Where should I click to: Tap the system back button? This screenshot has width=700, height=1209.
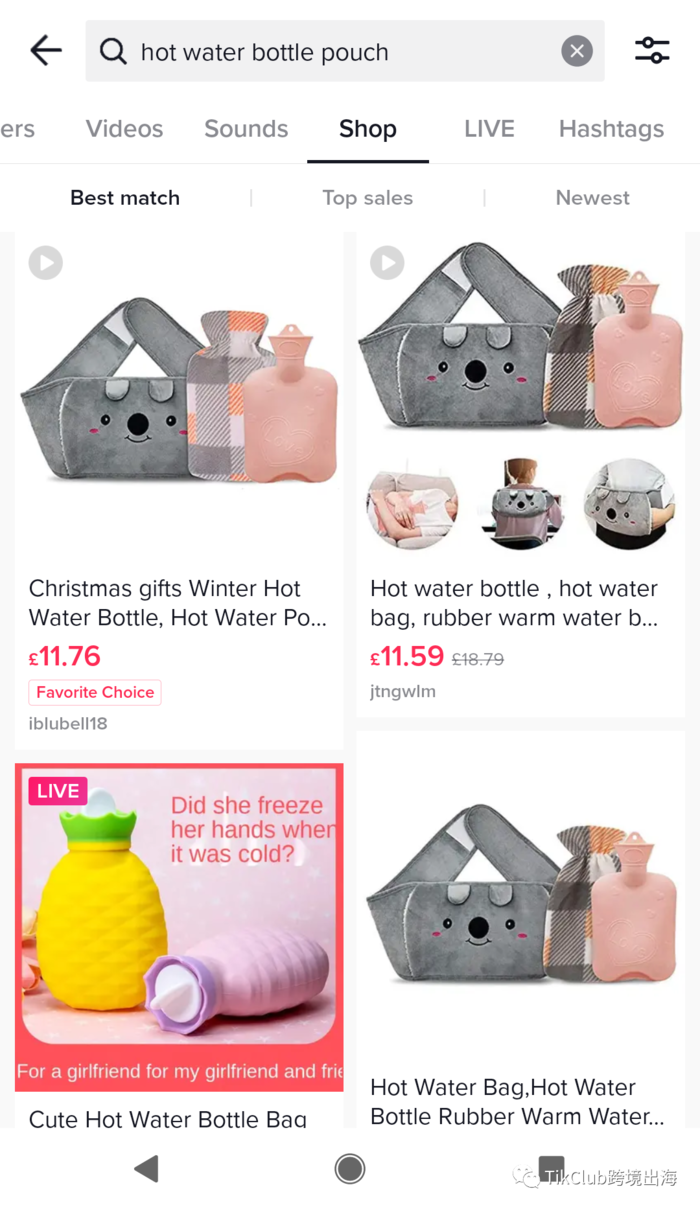click(x=147, y=1168)
